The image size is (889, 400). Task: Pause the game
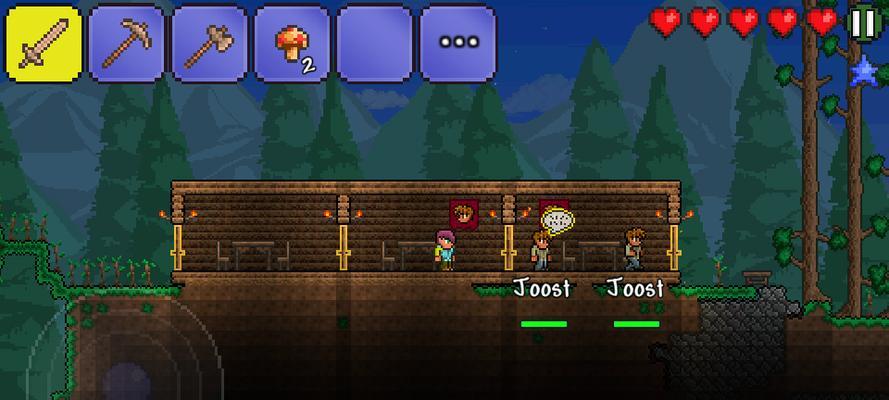pyautogui.click(x=862, y=22)
